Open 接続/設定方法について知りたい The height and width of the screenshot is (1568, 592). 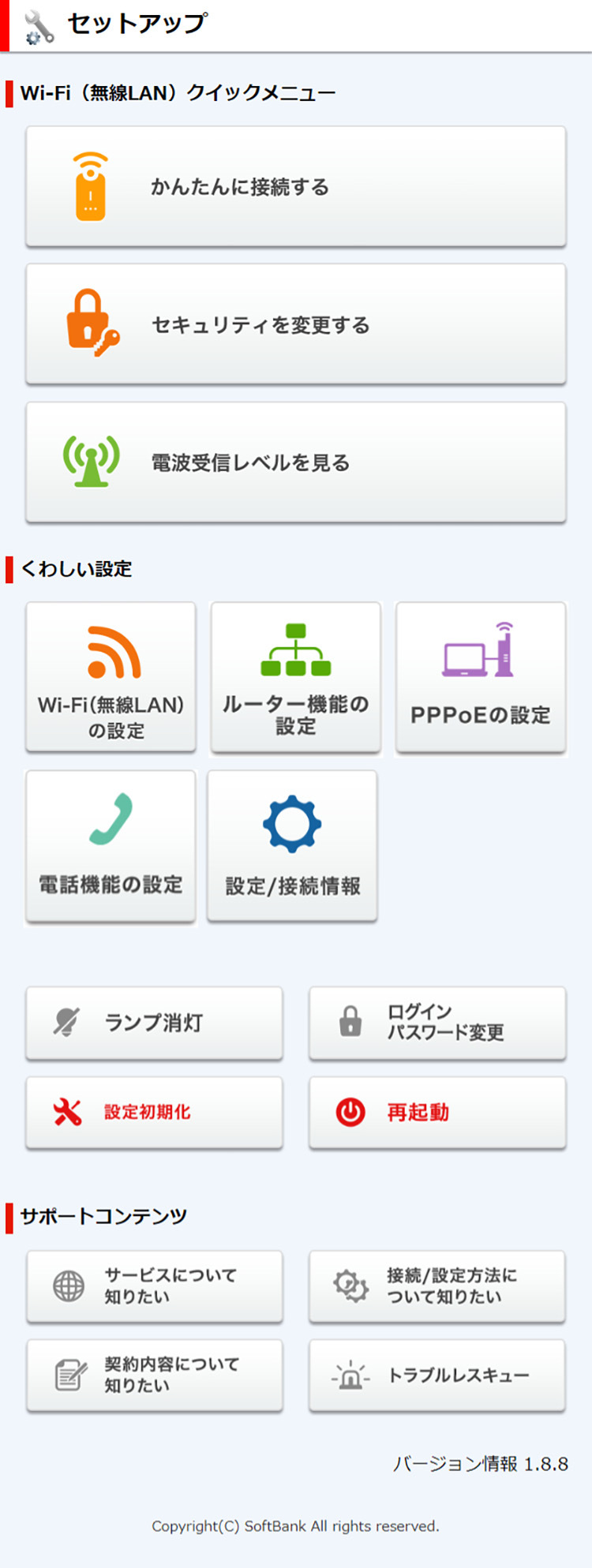[x=437, y=1286]
